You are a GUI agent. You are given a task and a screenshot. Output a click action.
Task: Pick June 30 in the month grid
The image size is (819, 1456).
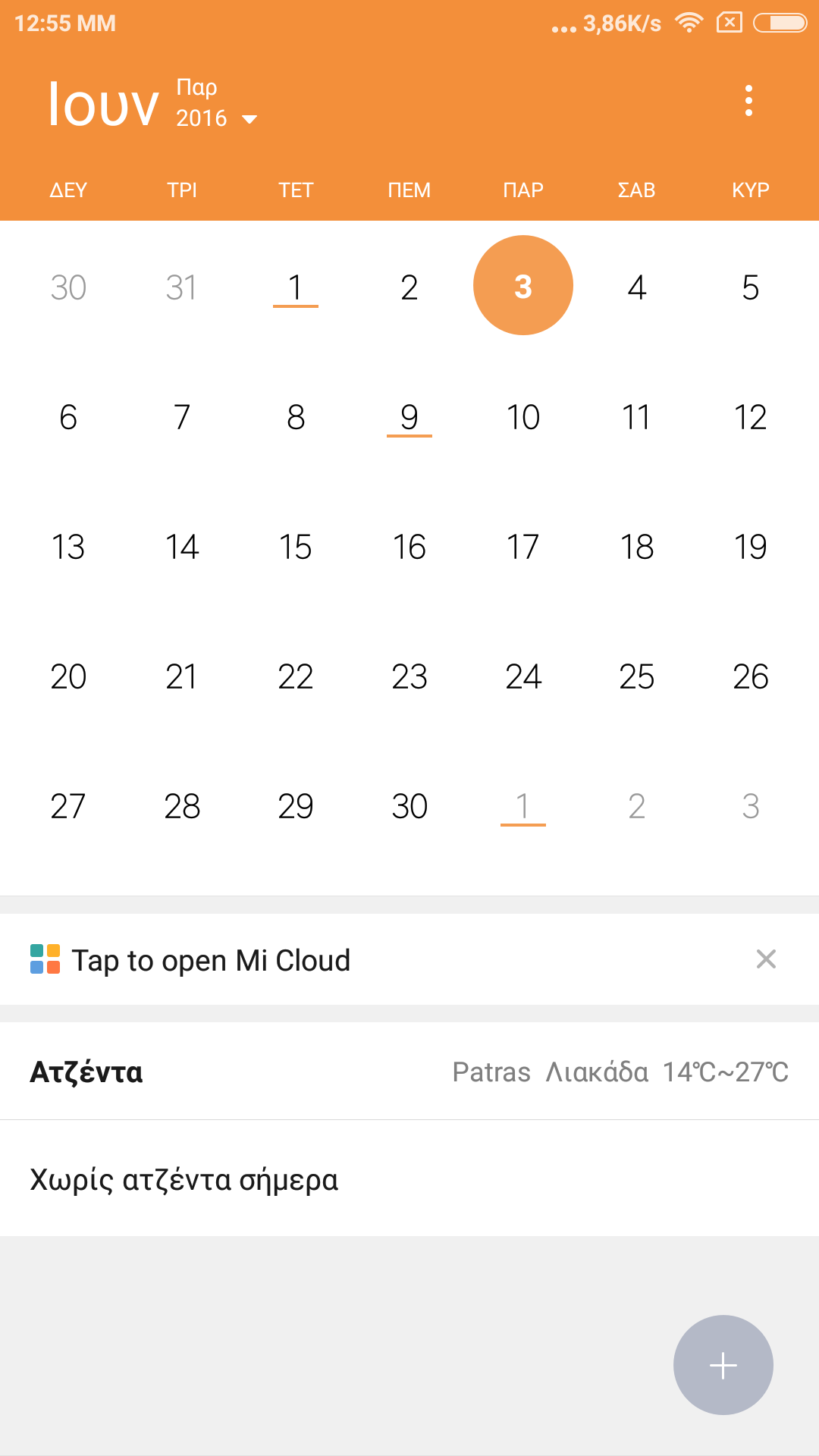pyautogui.click(x=409, y=806)
